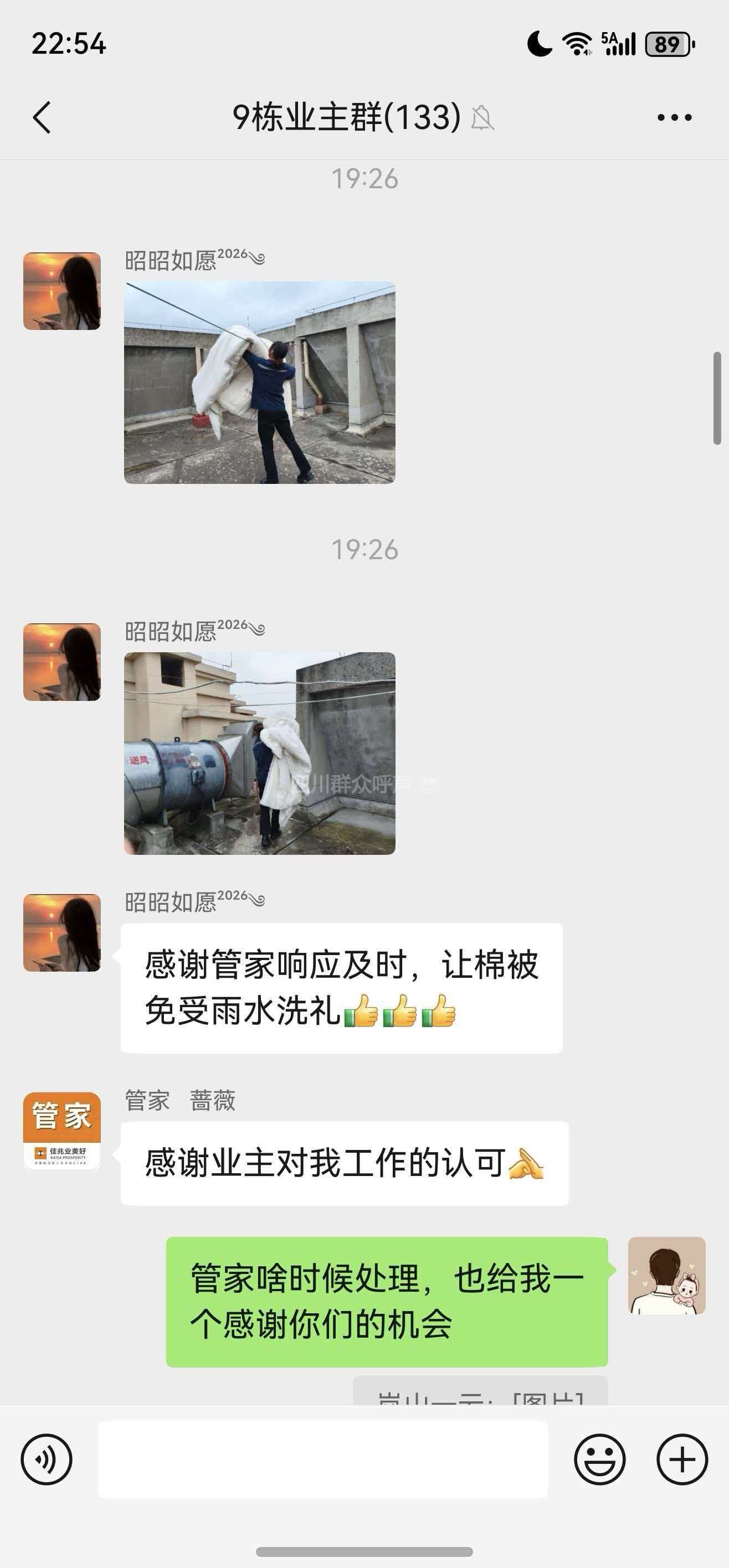This screenshot has width=729, height=1568.
Task: Focus the message text field
Action: point(323,1459)
